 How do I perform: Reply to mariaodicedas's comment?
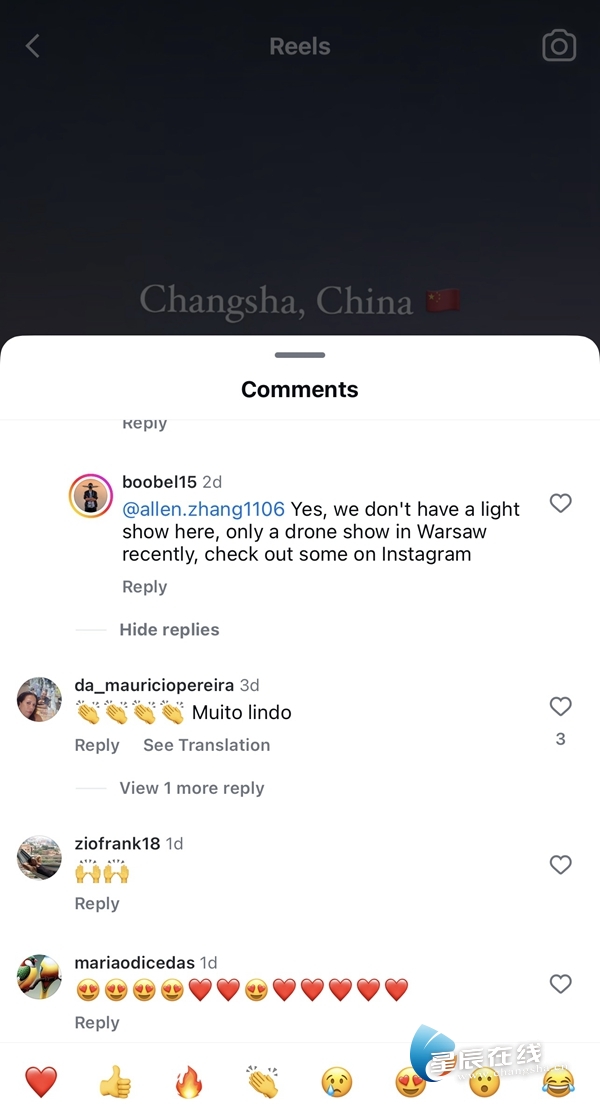(97, 1023)
